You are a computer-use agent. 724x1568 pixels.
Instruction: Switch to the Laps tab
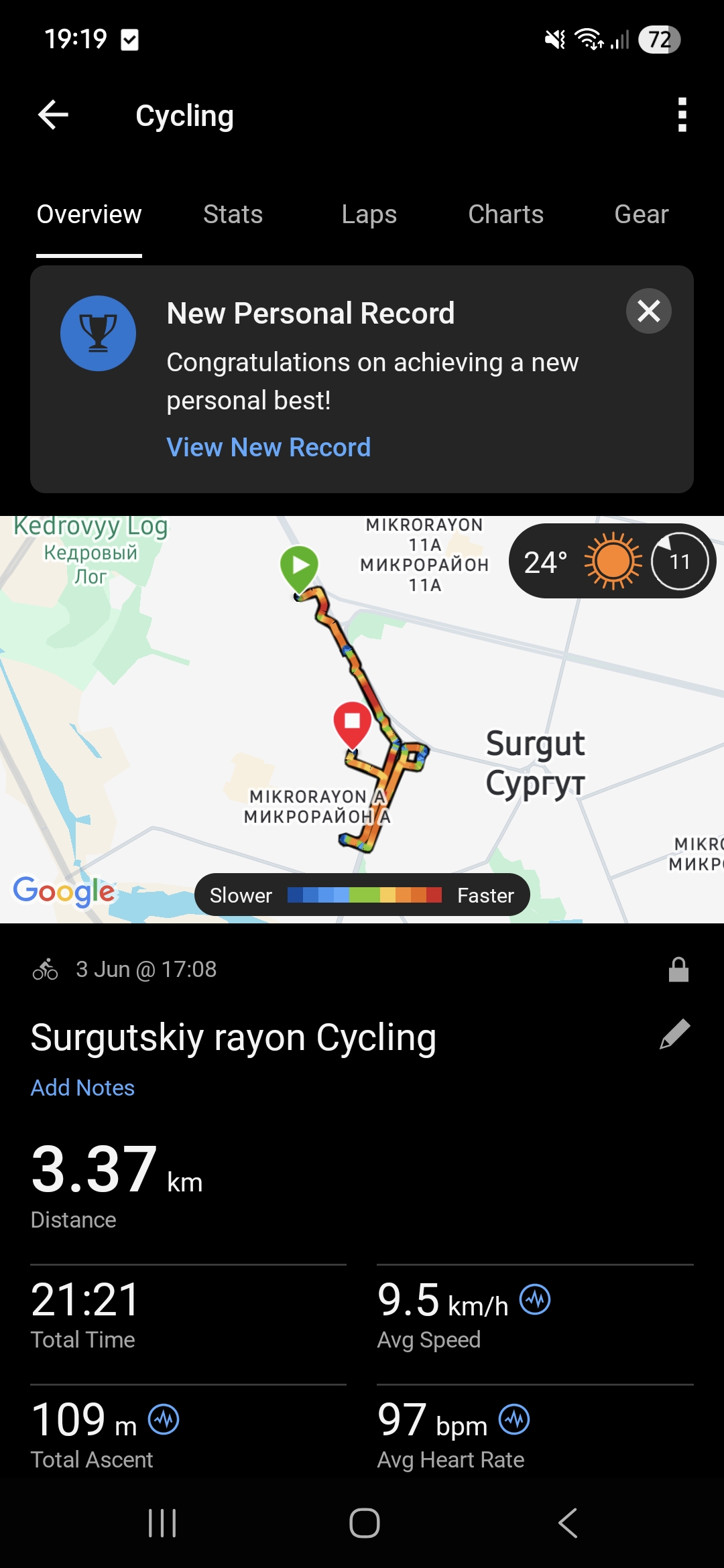369,214
